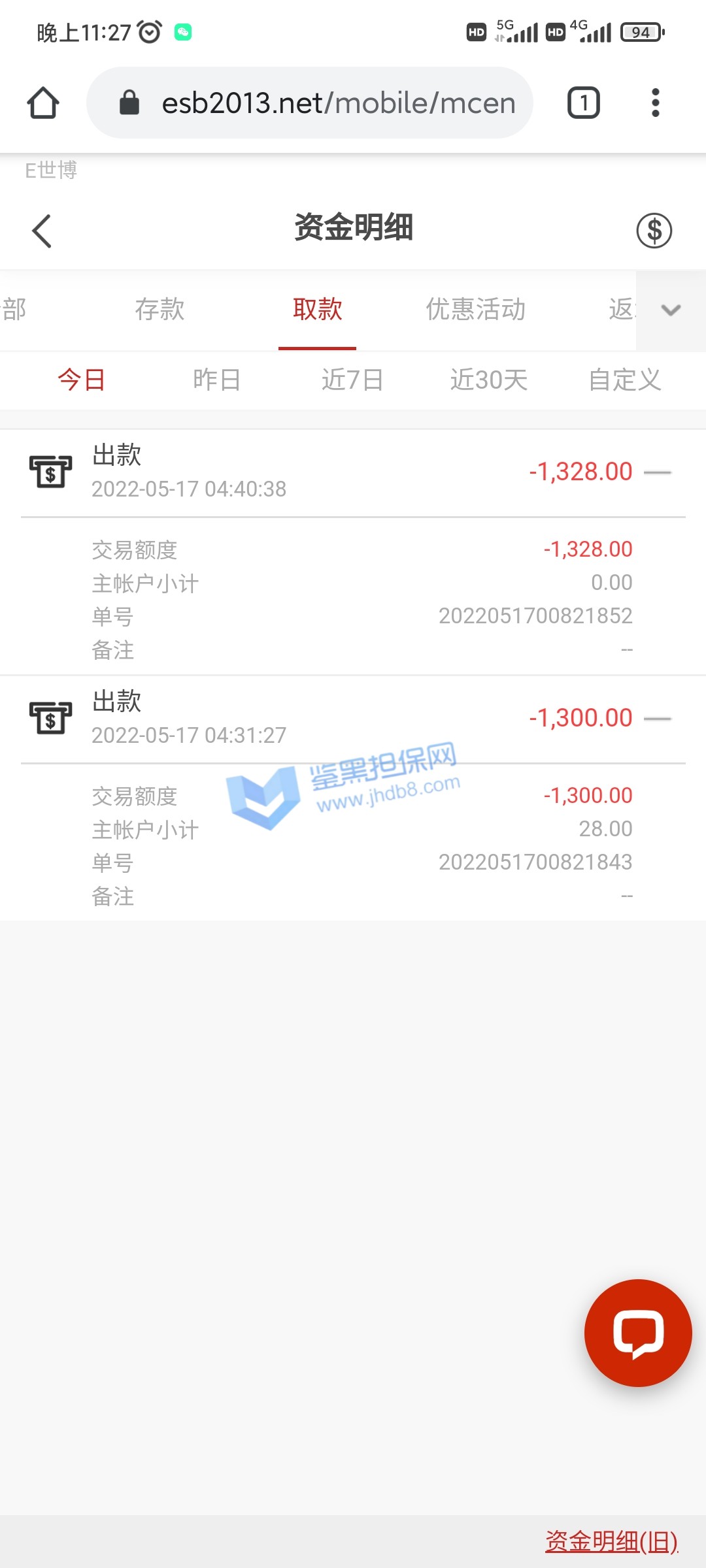This screenshot has height=1568, width=706.
Task: Switch to the 优惠活动 tab
Action: [475, 309]
